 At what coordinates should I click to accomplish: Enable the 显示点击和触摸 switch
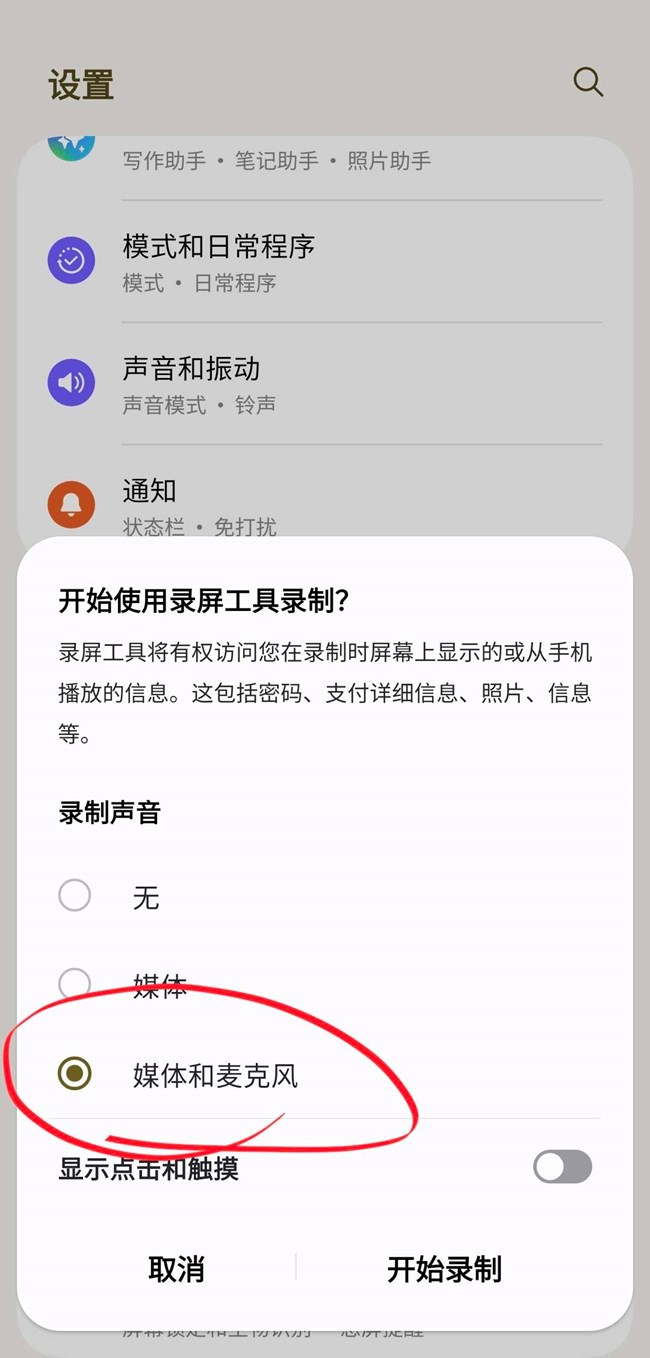(x=562, y=1166)
